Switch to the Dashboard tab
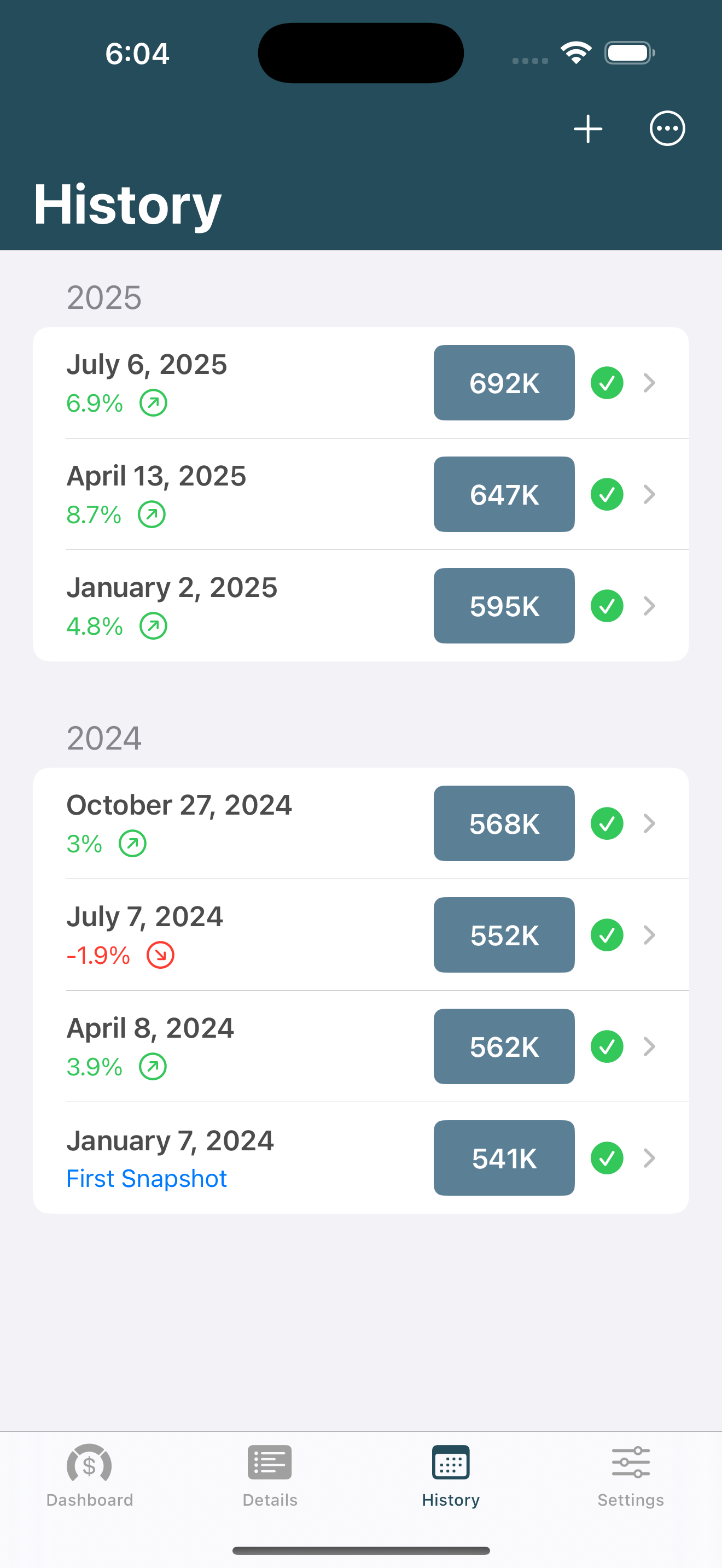This screenshot has height=1568, width=722. [90, 1476]
